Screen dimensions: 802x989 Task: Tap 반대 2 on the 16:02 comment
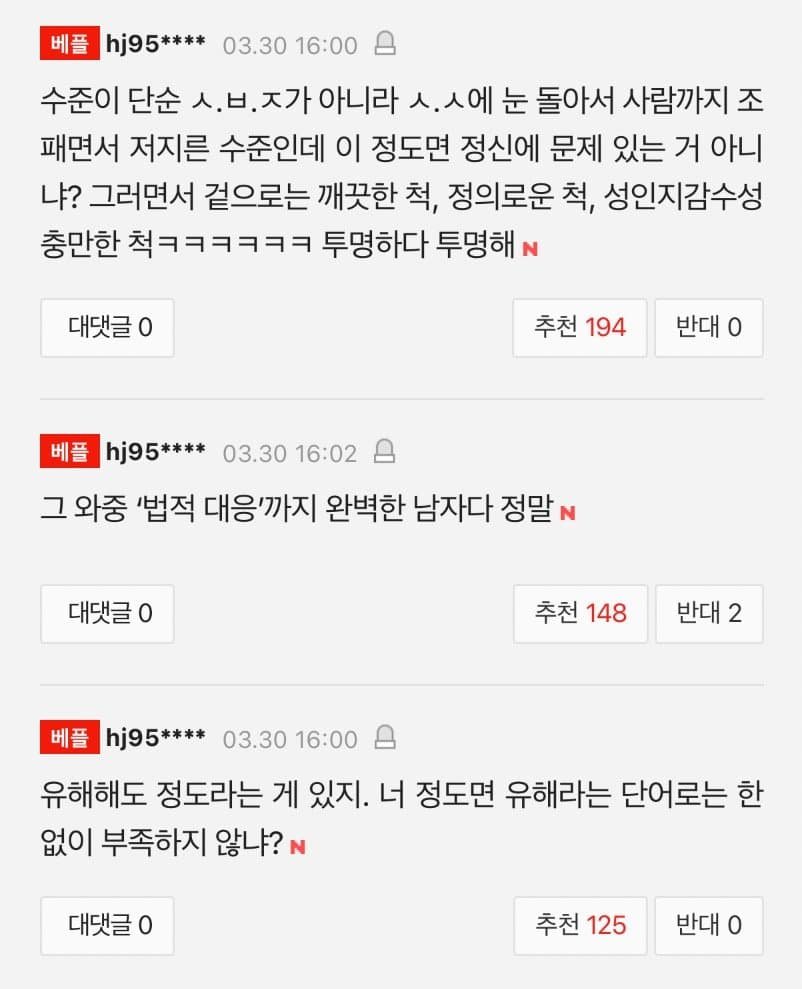[x=709, y=613]
